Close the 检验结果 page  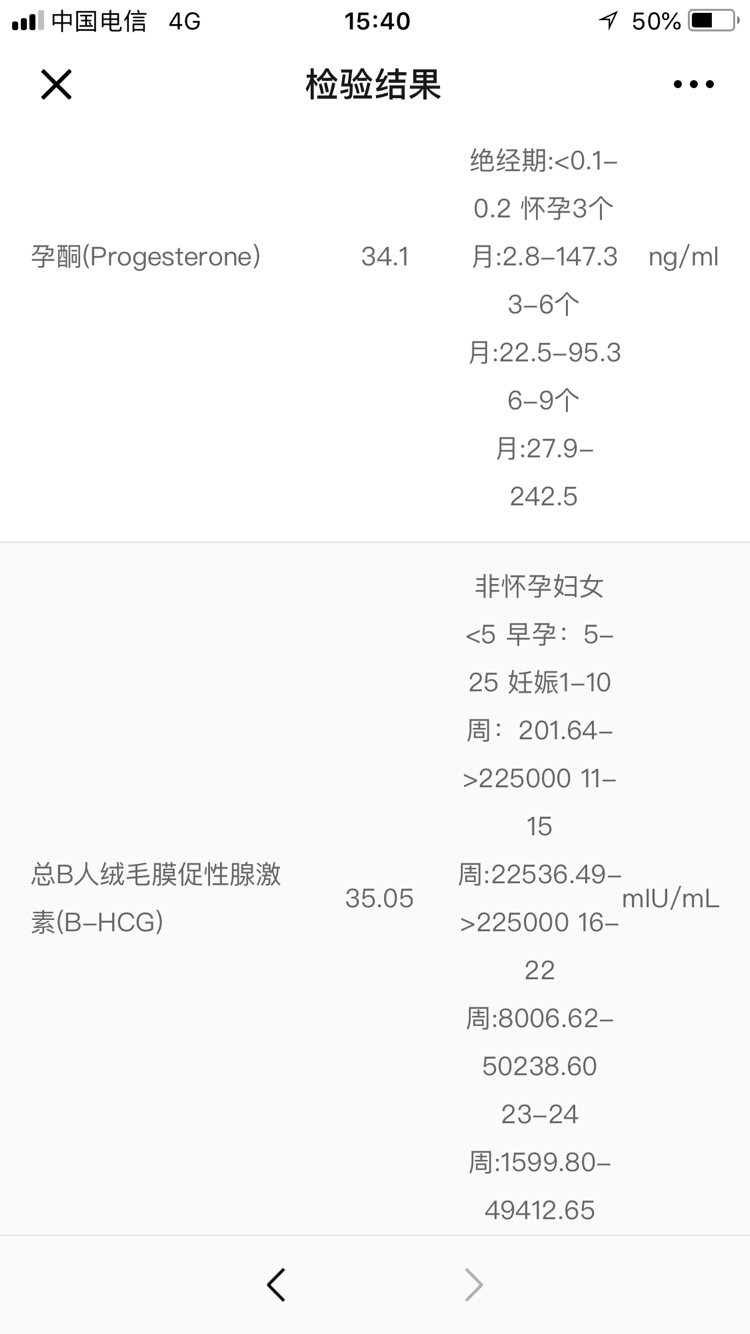click(56, 85)
